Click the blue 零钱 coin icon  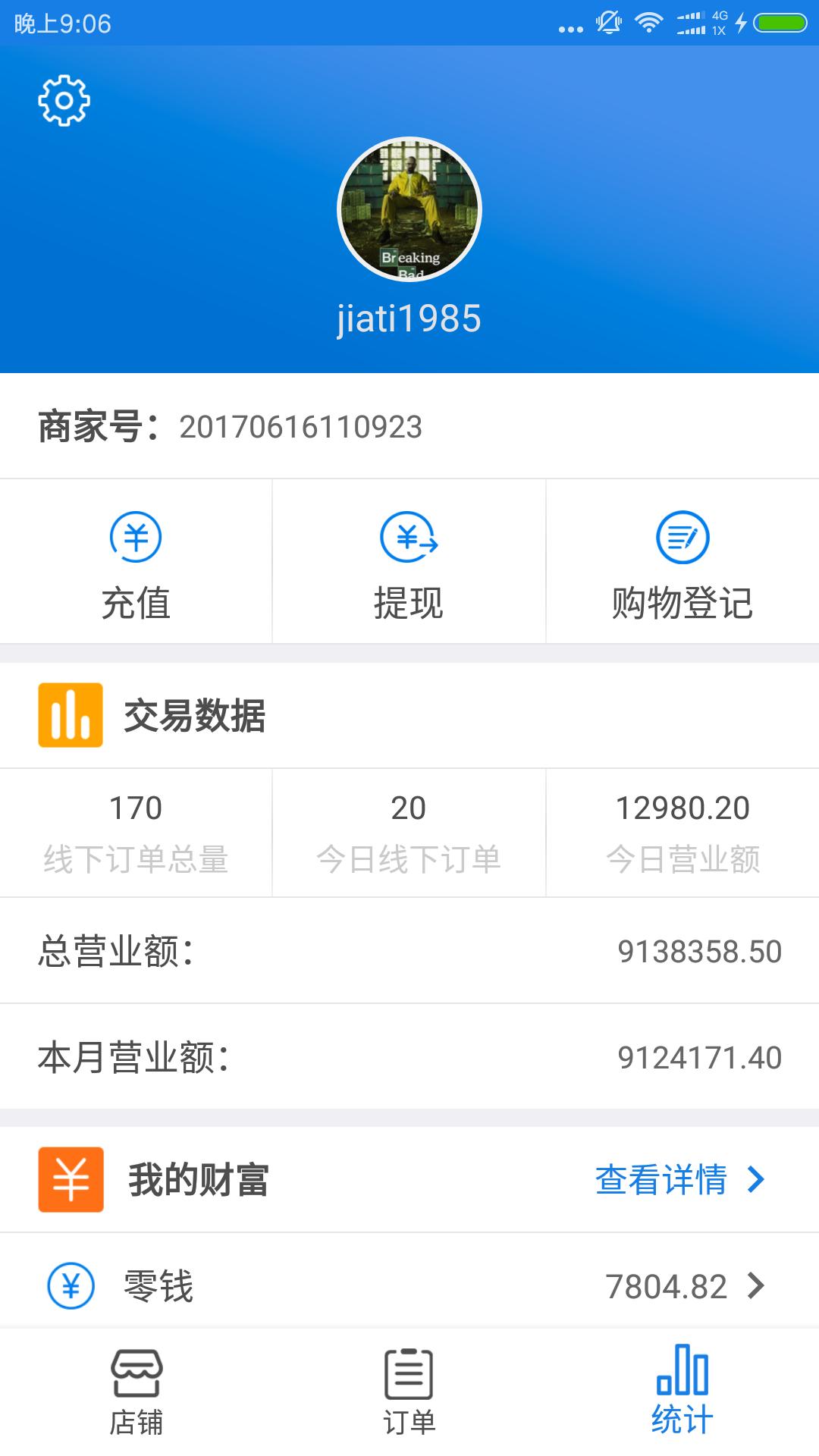click(70, 1283)
